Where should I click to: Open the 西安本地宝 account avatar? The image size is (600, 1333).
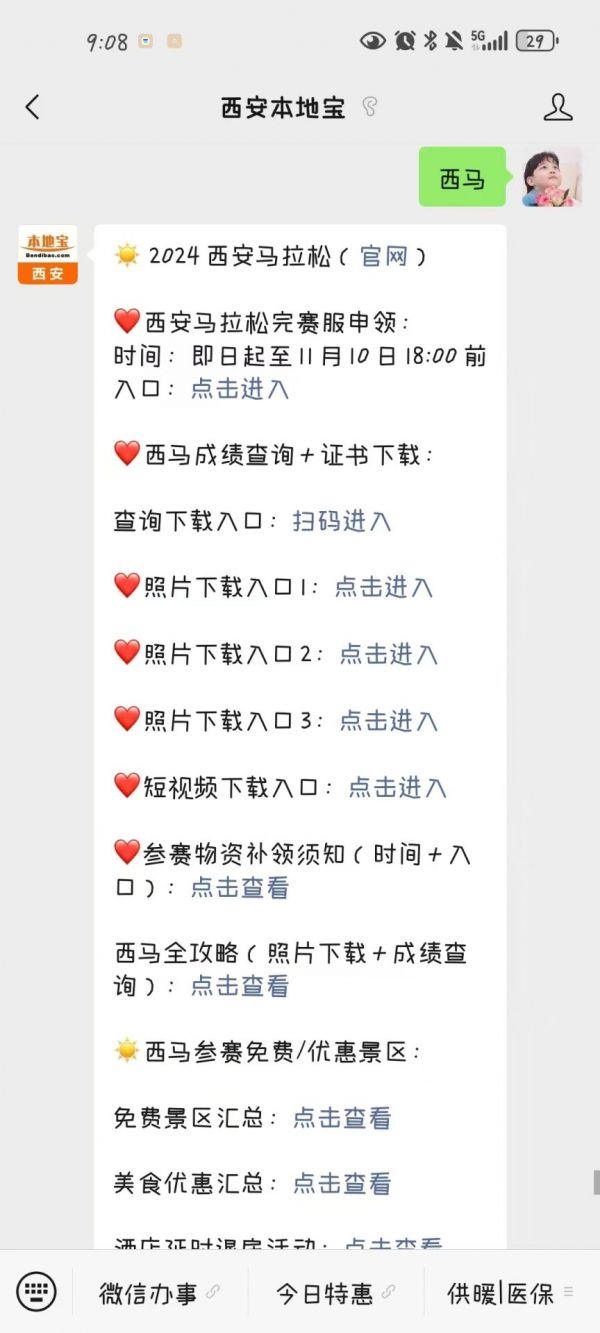(x=47, y=254)
